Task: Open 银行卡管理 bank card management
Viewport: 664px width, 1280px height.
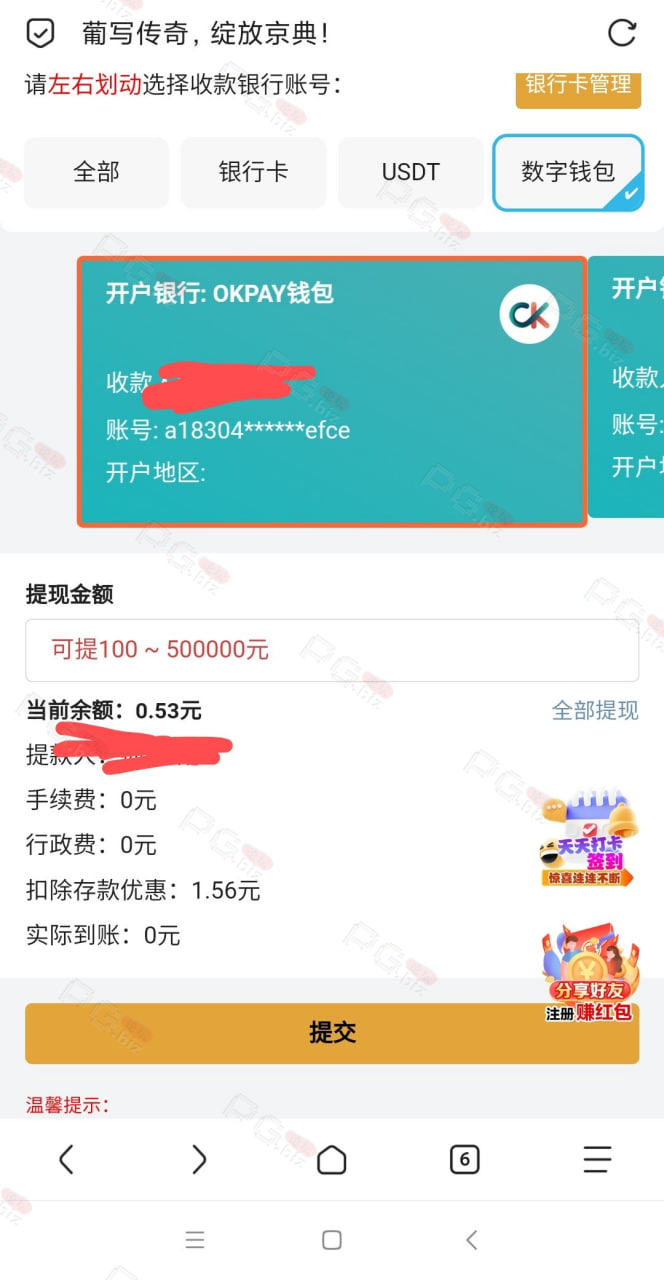Action: 578,86
